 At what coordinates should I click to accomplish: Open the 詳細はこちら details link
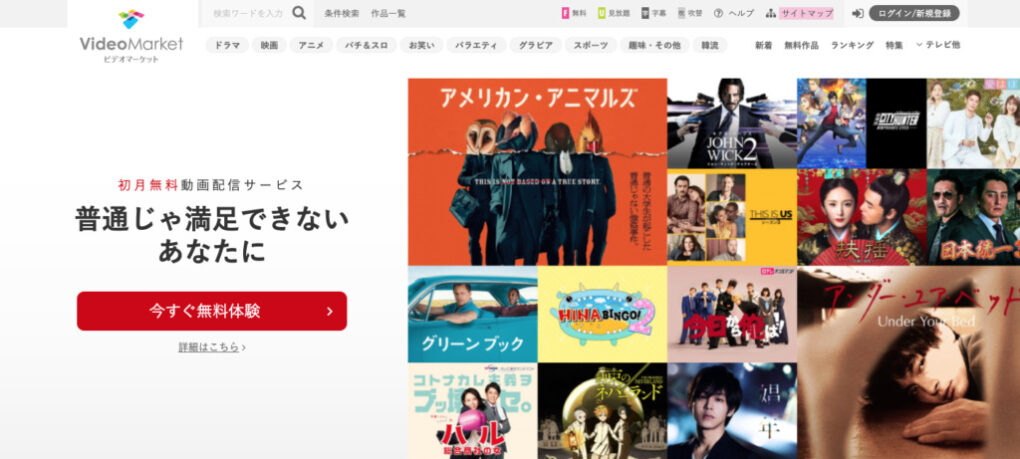pos(212,347)
